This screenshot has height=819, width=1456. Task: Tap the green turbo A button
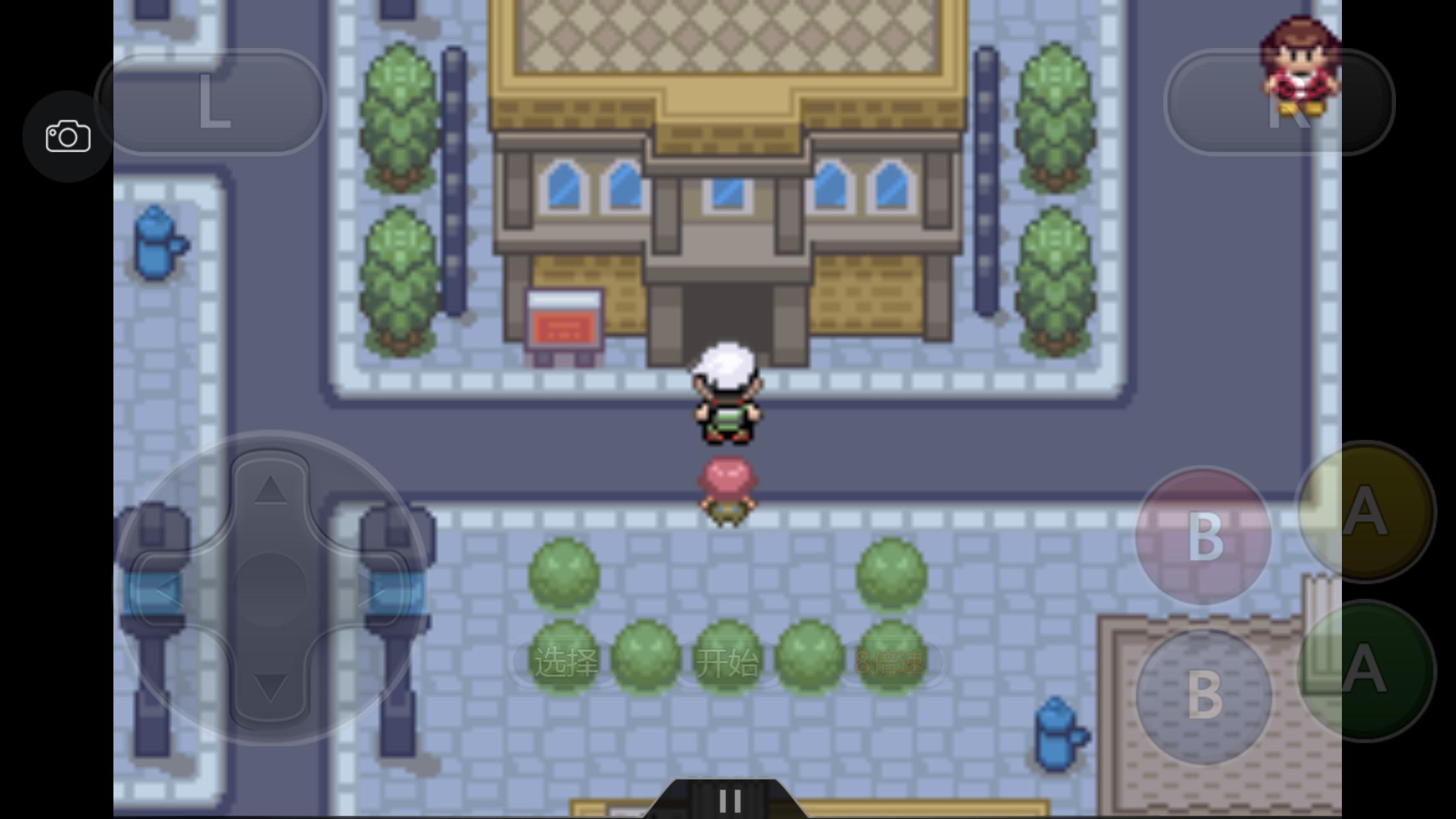point(1365,671)
